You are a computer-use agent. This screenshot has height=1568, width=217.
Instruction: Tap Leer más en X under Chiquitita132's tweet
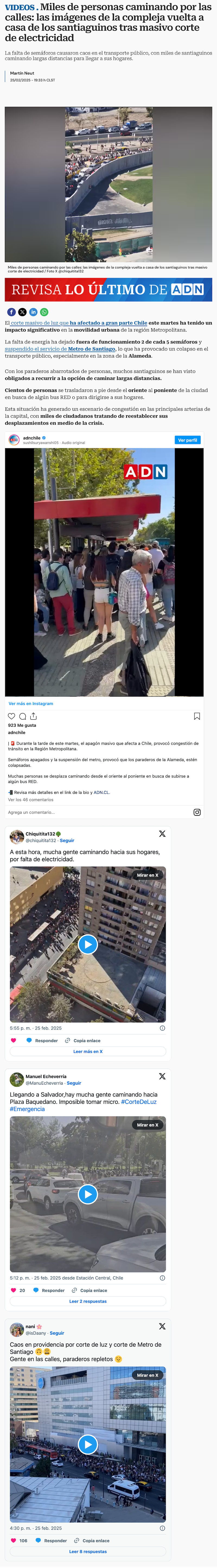(88, 1051)
